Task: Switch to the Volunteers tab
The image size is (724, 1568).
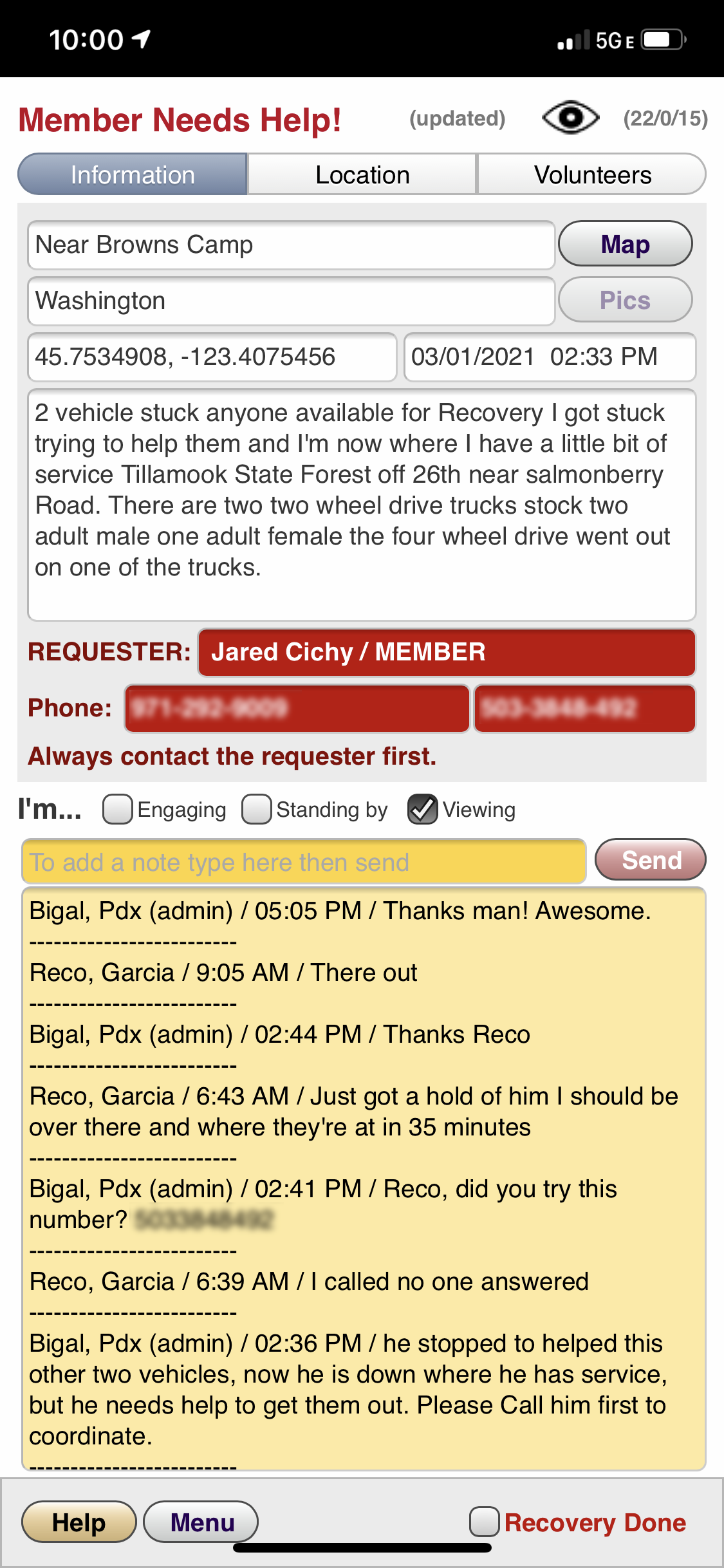Action: tap(592, 174)
